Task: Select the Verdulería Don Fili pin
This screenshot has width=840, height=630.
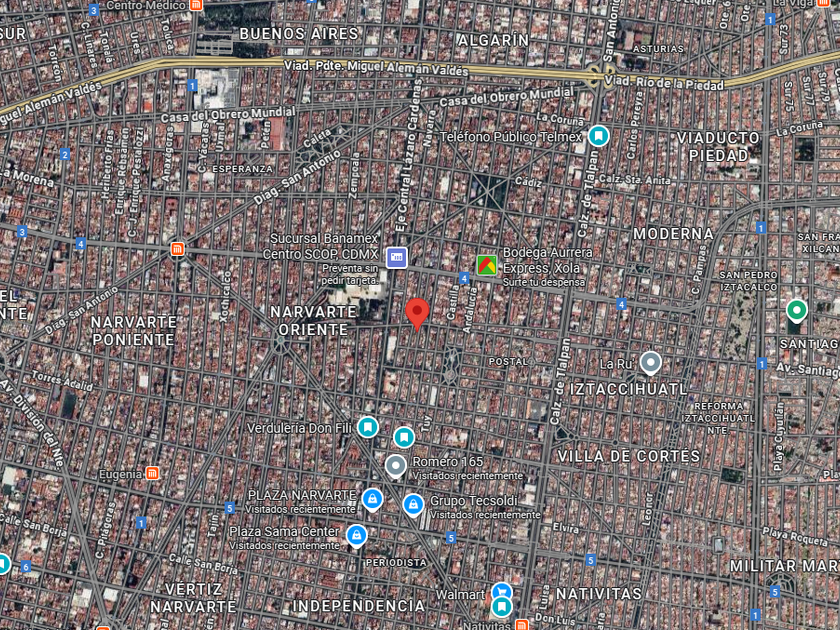Action: (x=368, y=427)
